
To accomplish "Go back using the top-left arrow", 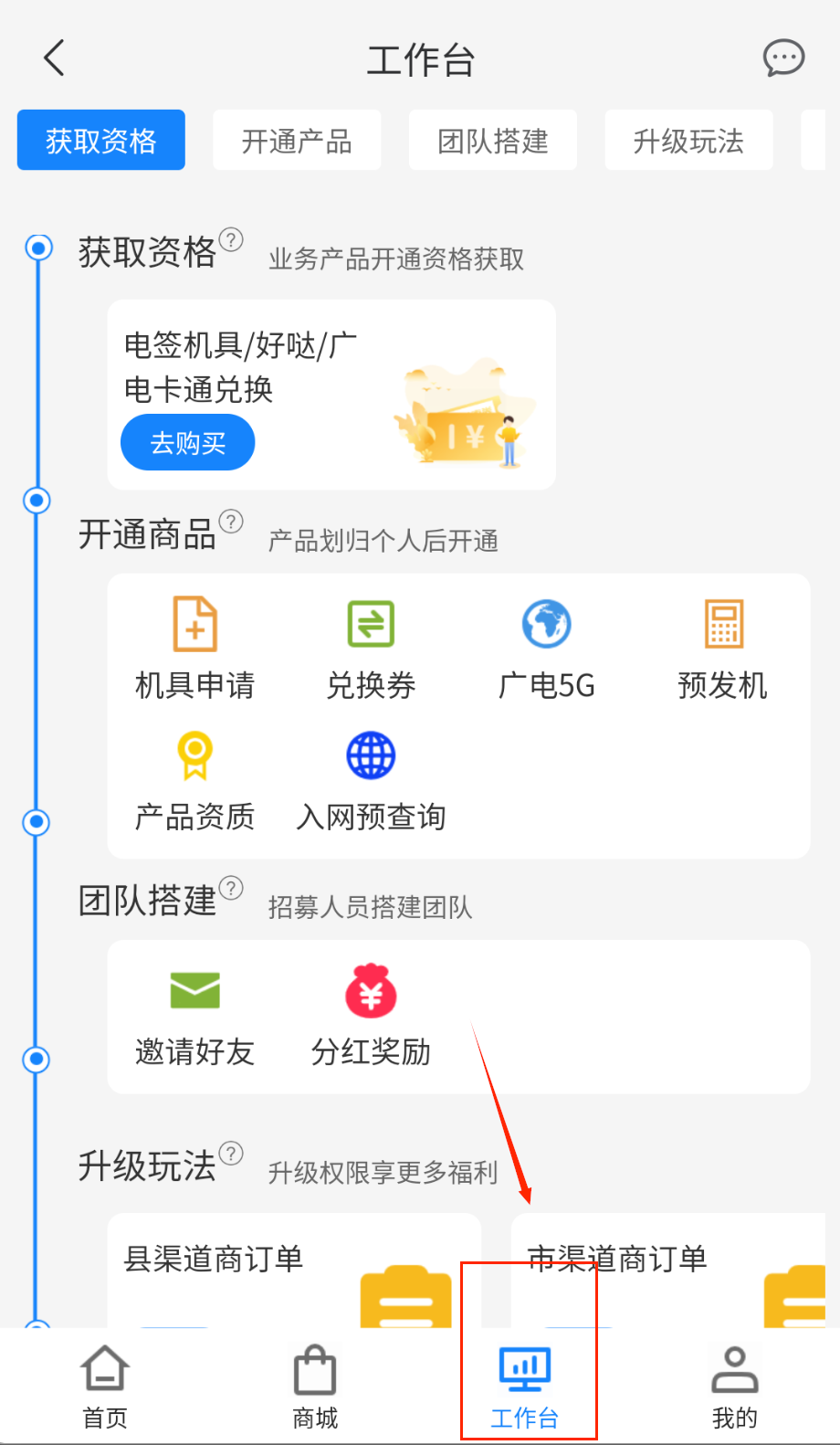I will pos(55,58).
